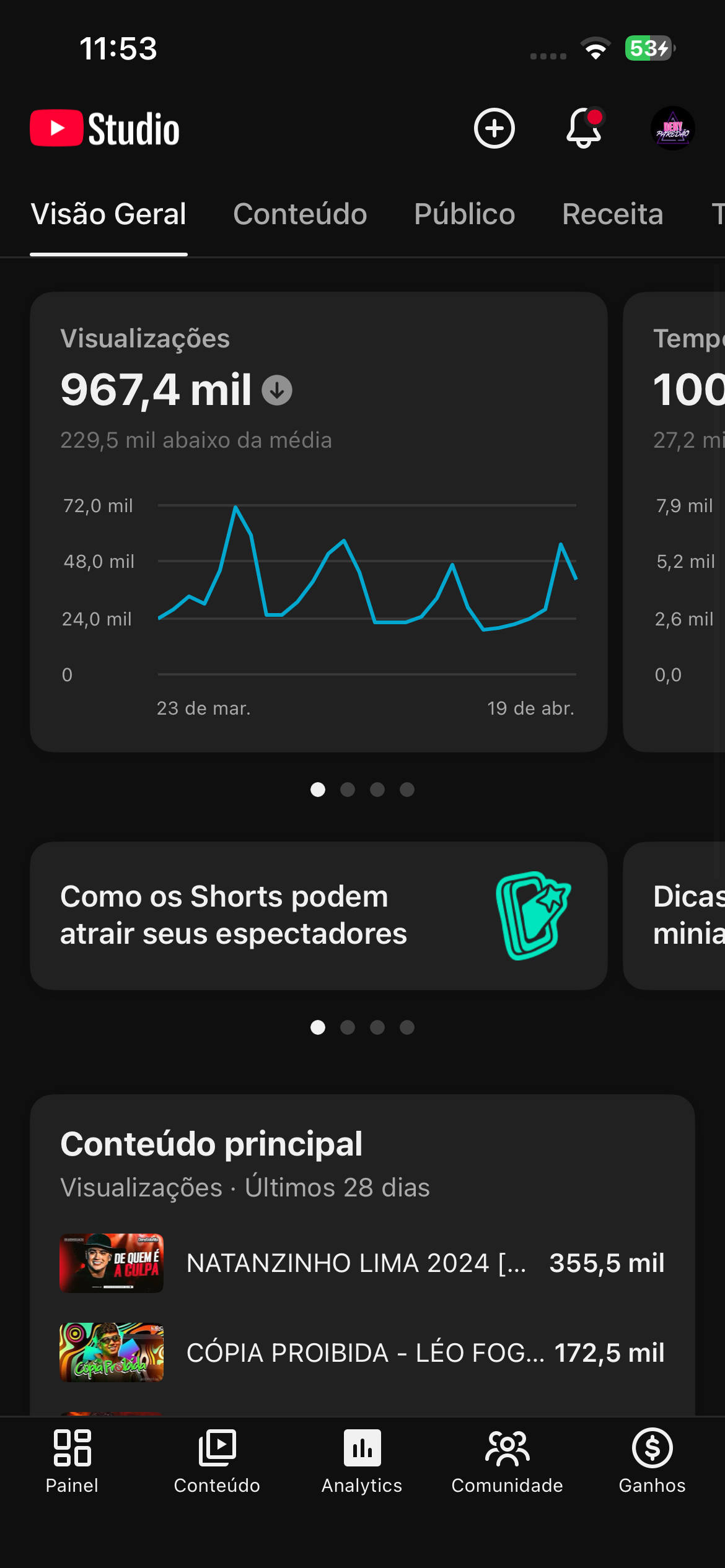Switch to the Público tab

(464, 214)
